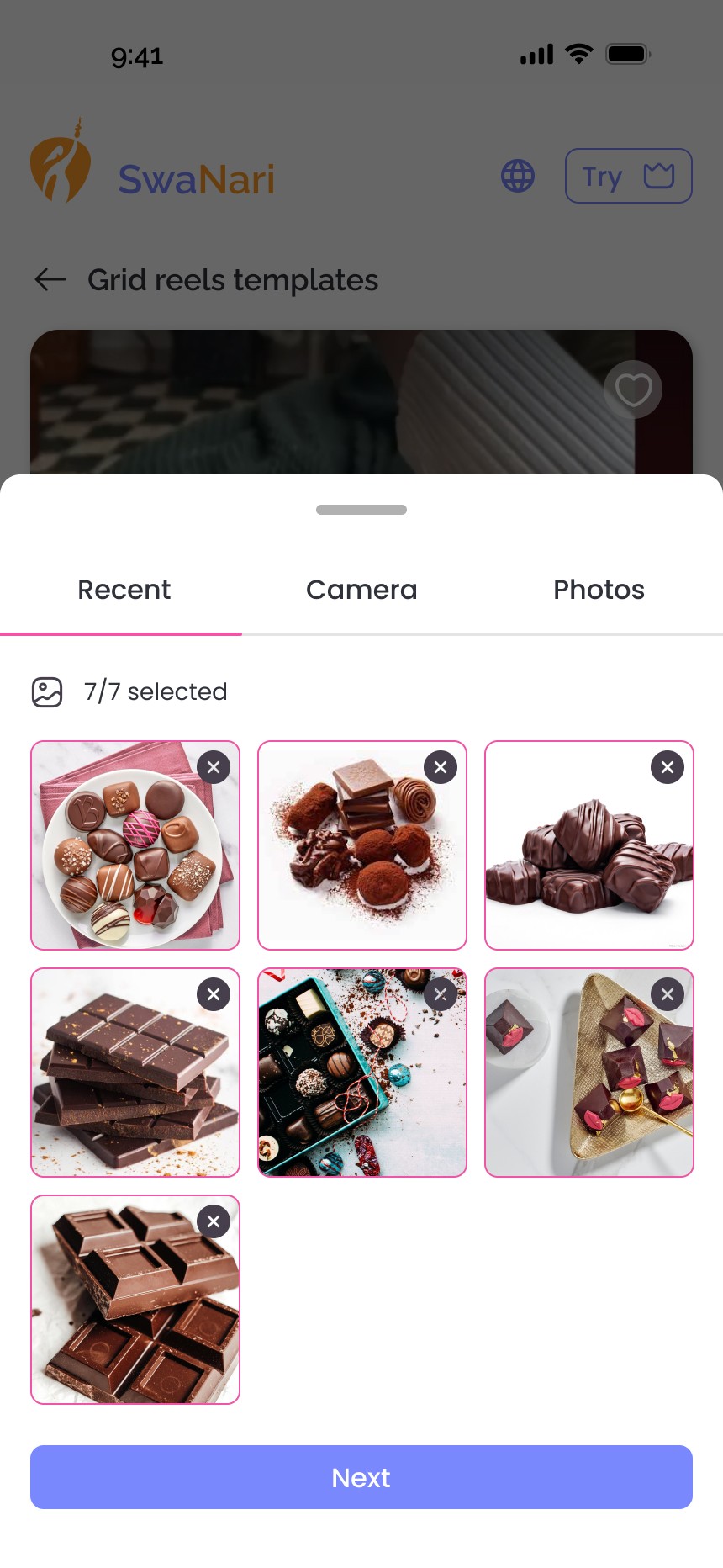This screenshot has height=1568, width=723.
Task: Deselect the teal chocolate box photo
Action: 441,994
